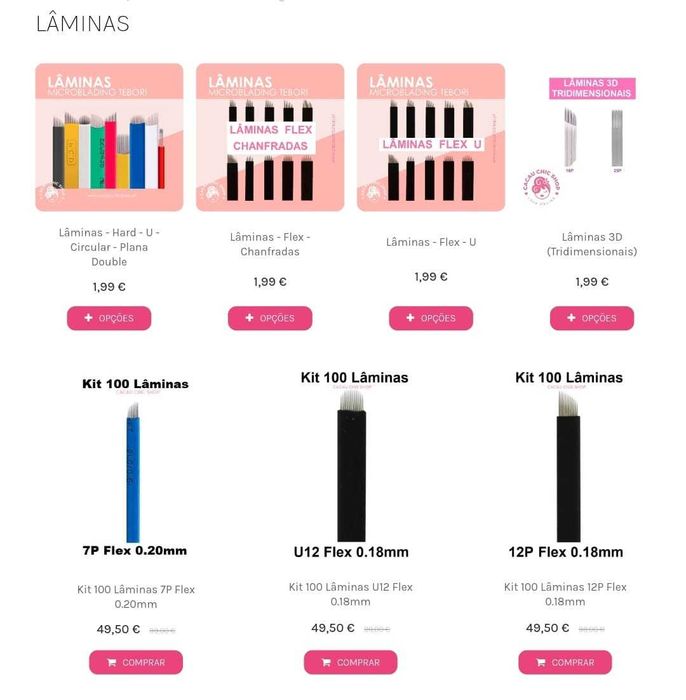Buy the Kit 100 Lâminas U12 Flex 0.18mm

[x=350, y=662]
